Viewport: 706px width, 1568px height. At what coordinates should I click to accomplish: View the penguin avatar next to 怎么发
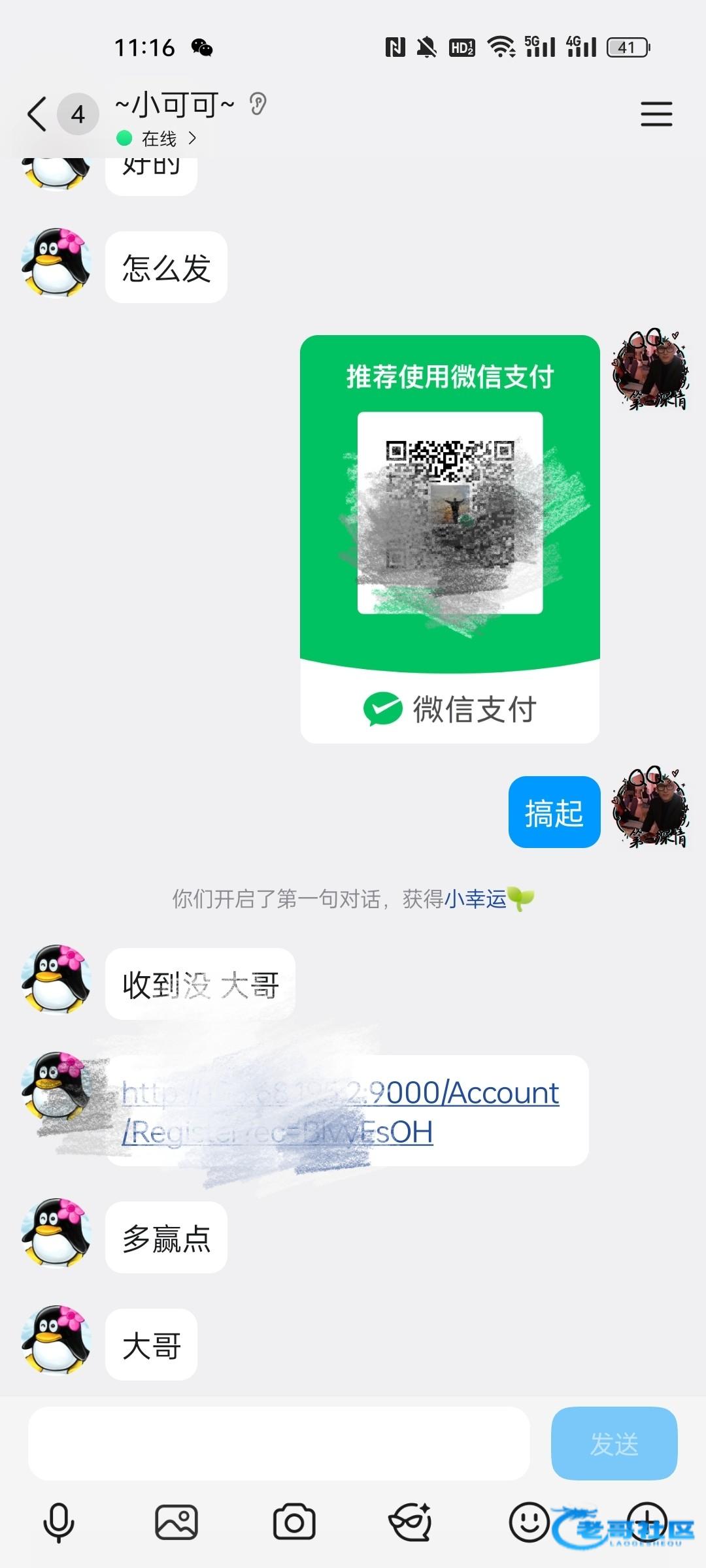click(x=56, y=263)
